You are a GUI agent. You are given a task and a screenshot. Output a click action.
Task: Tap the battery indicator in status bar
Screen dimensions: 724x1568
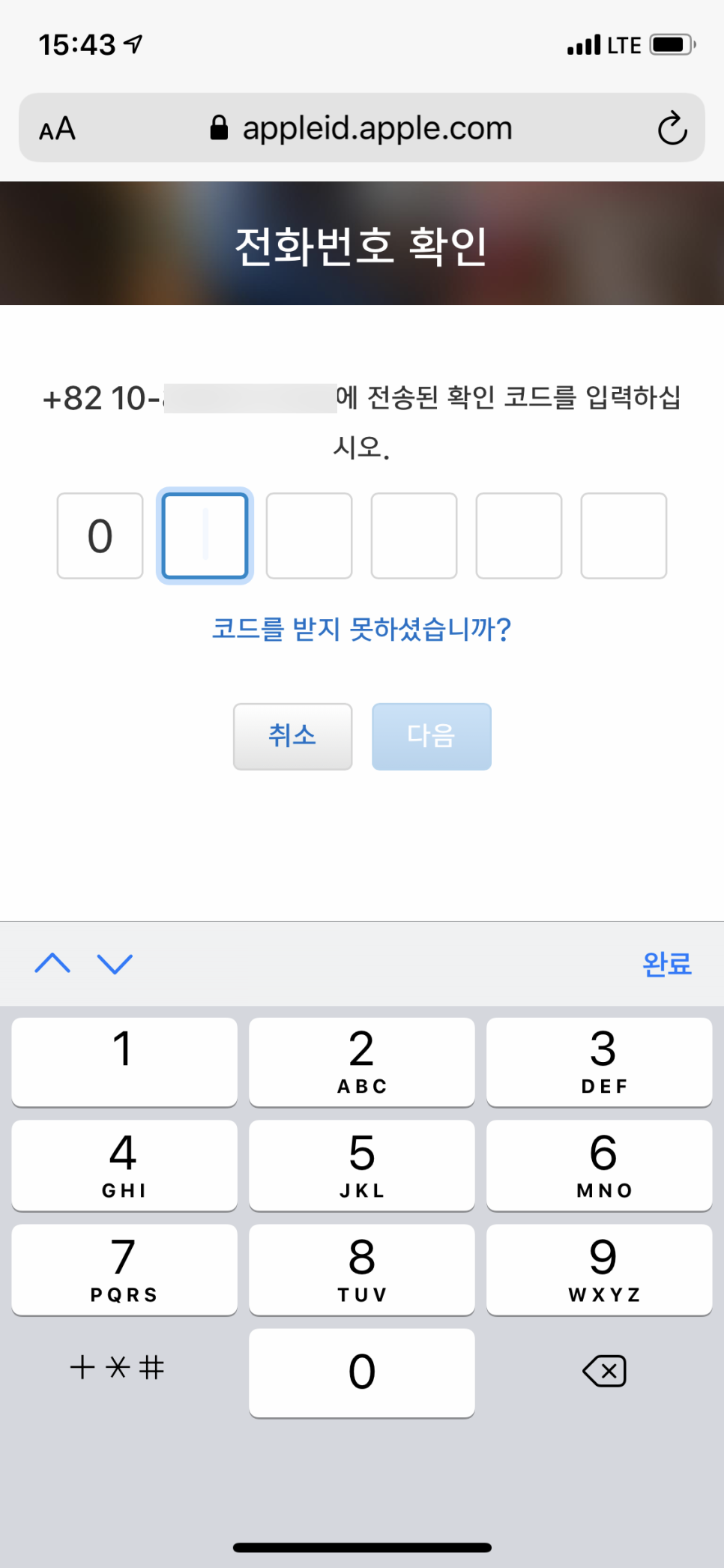click(669, 43)
